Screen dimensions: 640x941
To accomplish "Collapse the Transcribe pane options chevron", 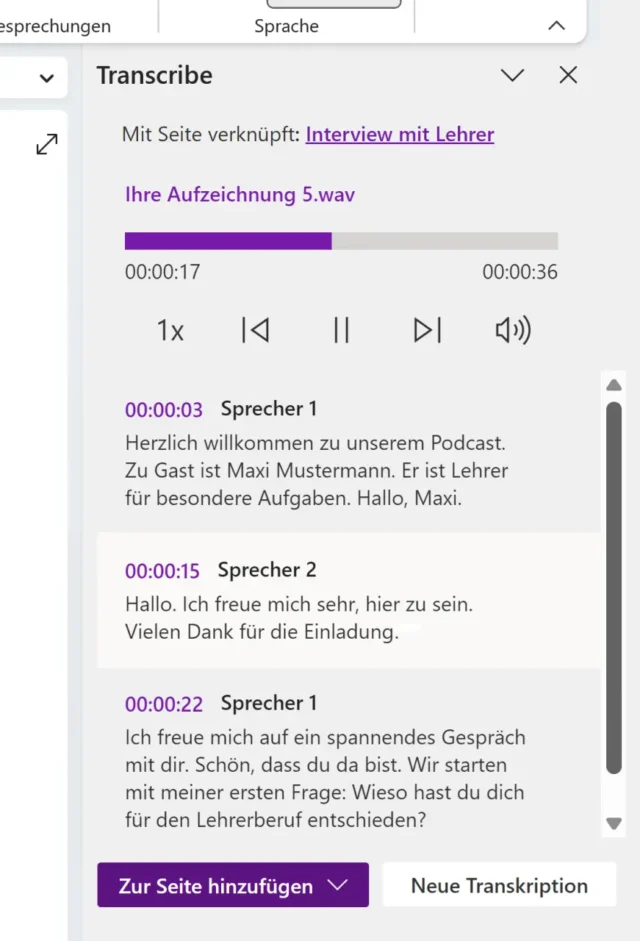I will tap(513, 75).
